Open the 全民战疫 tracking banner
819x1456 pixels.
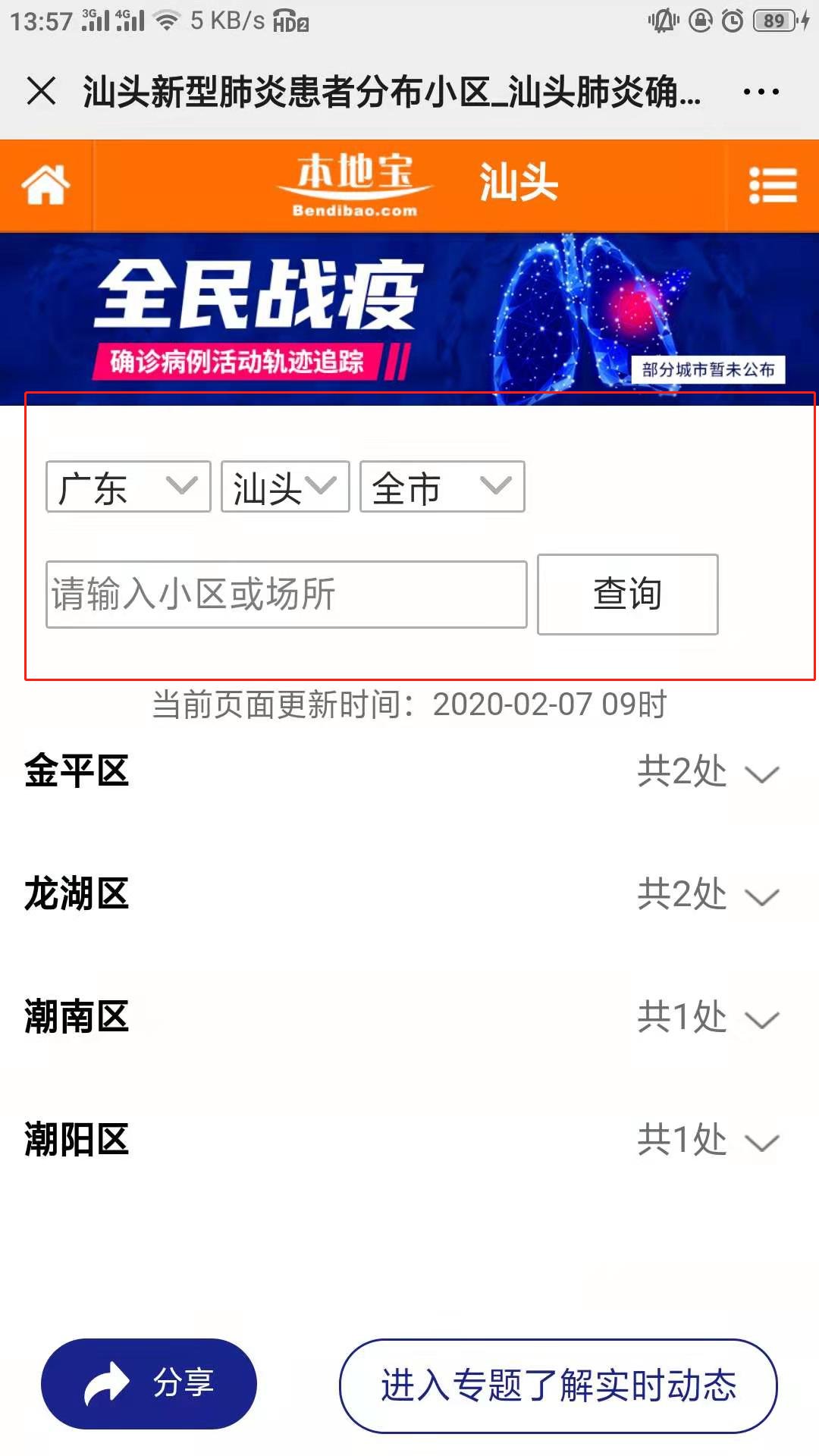(x=409, y=318)
